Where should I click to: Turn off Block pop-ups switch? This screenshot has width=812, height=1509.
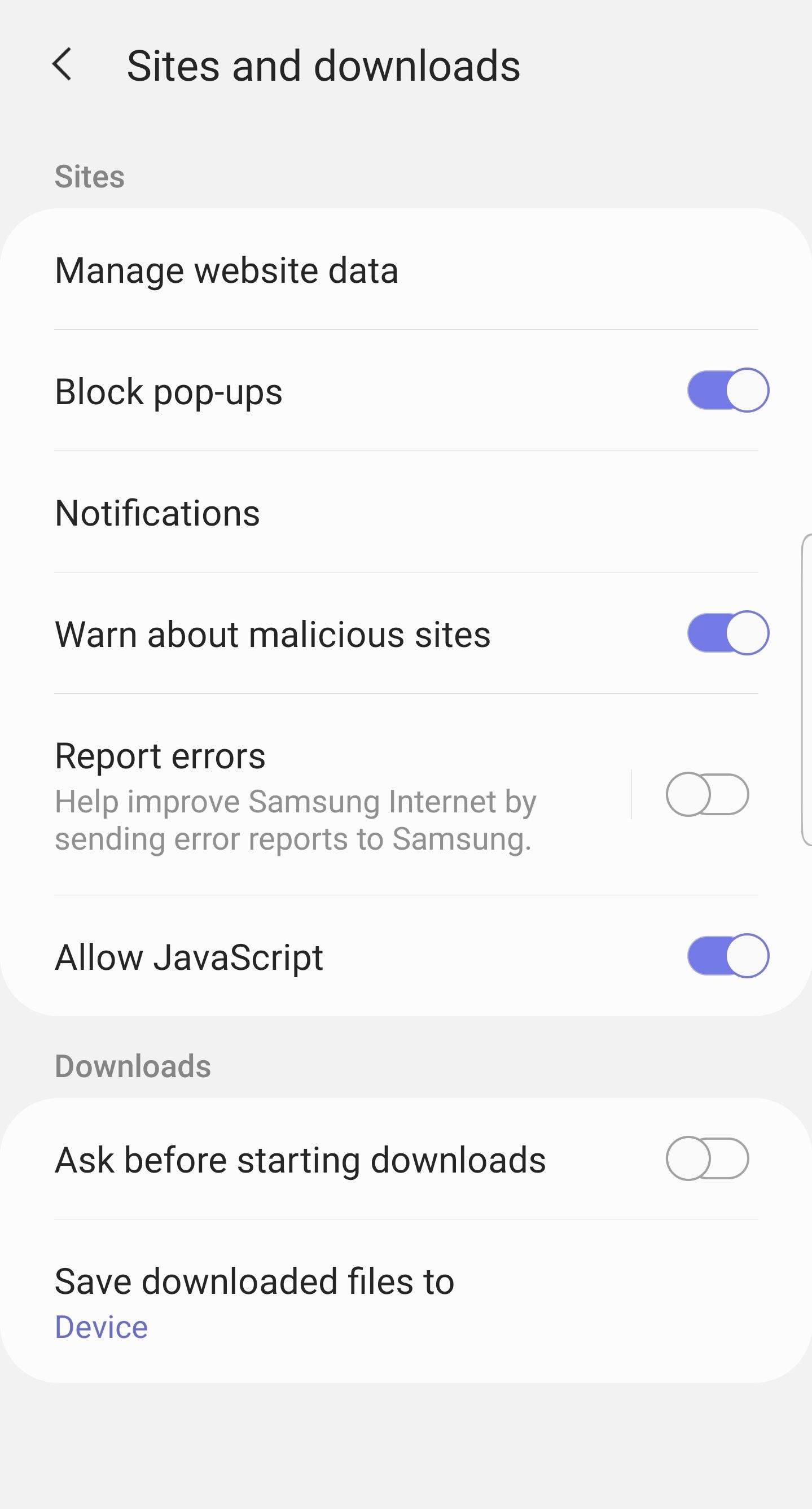pos(728,391)
